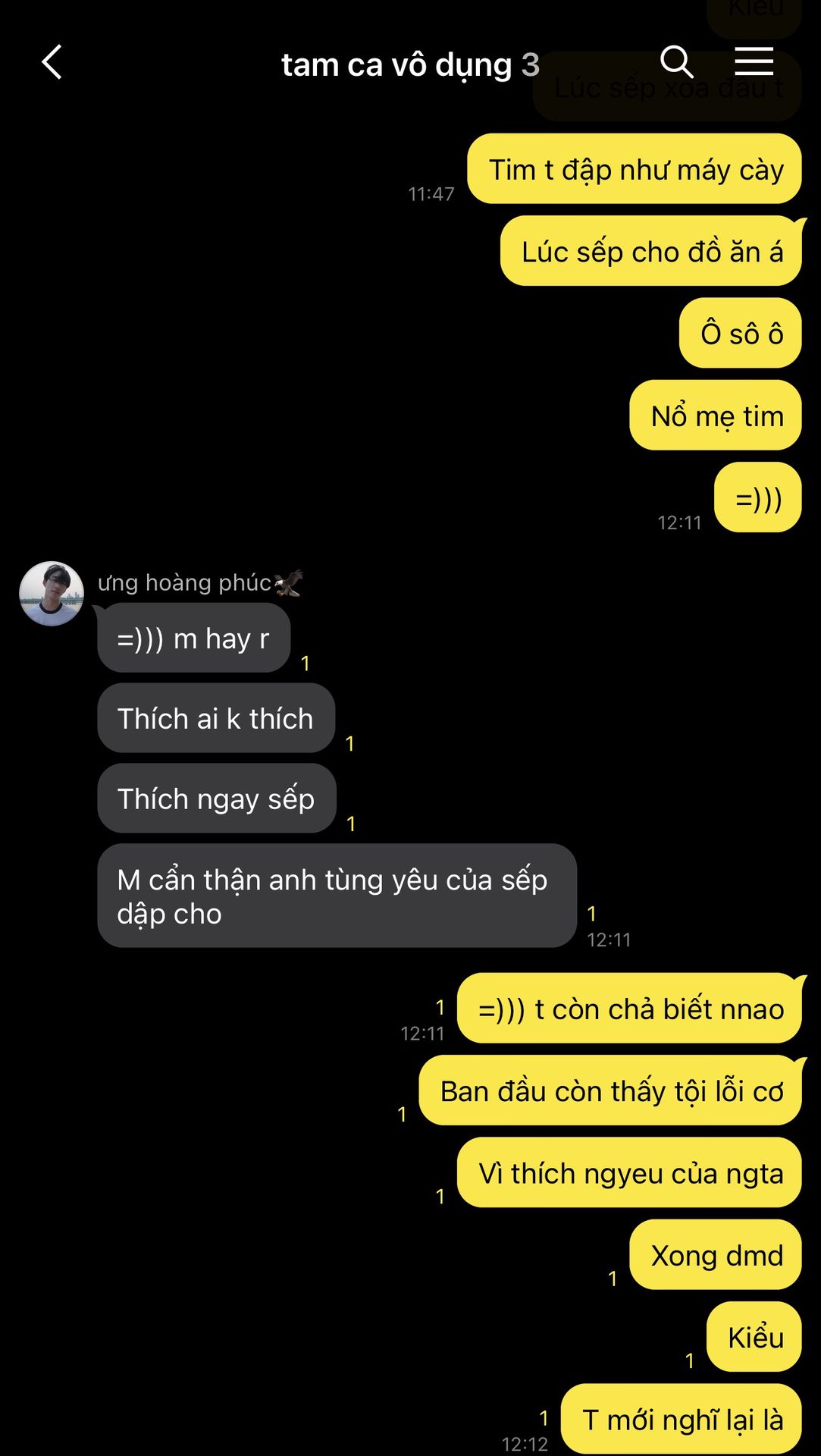Go back from the group chat
The height and width of the screenshot is (1456, 821).
click(x=52, y=62)
